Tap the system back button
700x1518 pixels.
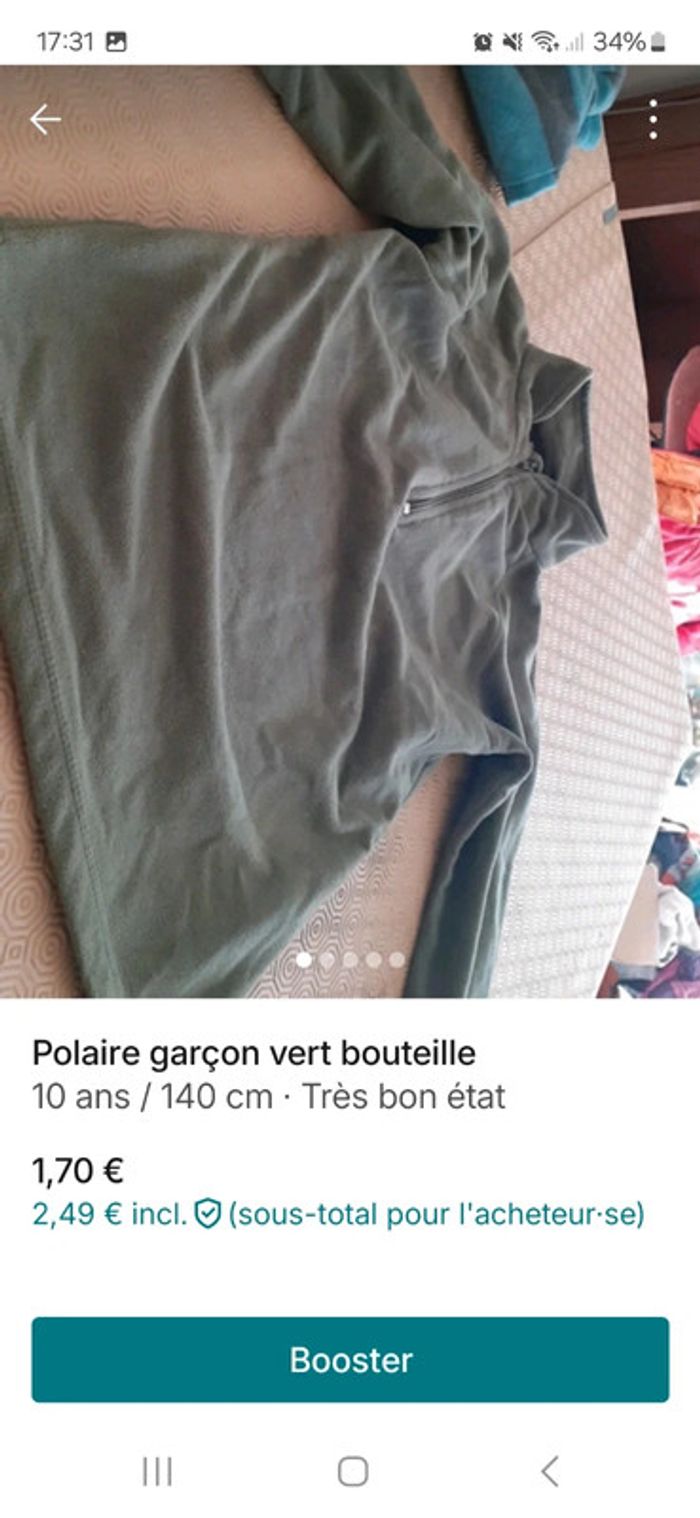tap(549, 1471)
